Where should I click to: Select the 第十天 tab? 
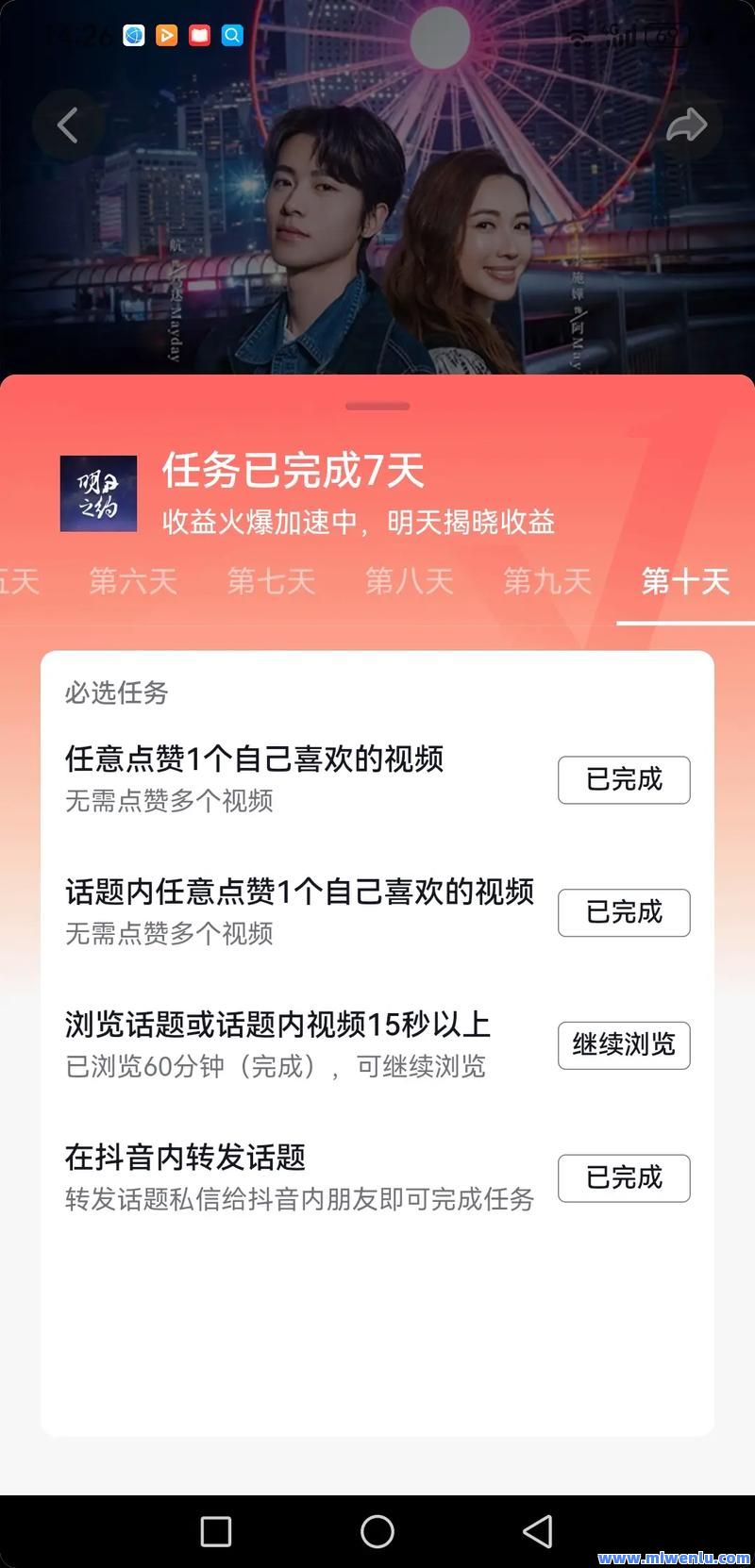coord(685,581)
